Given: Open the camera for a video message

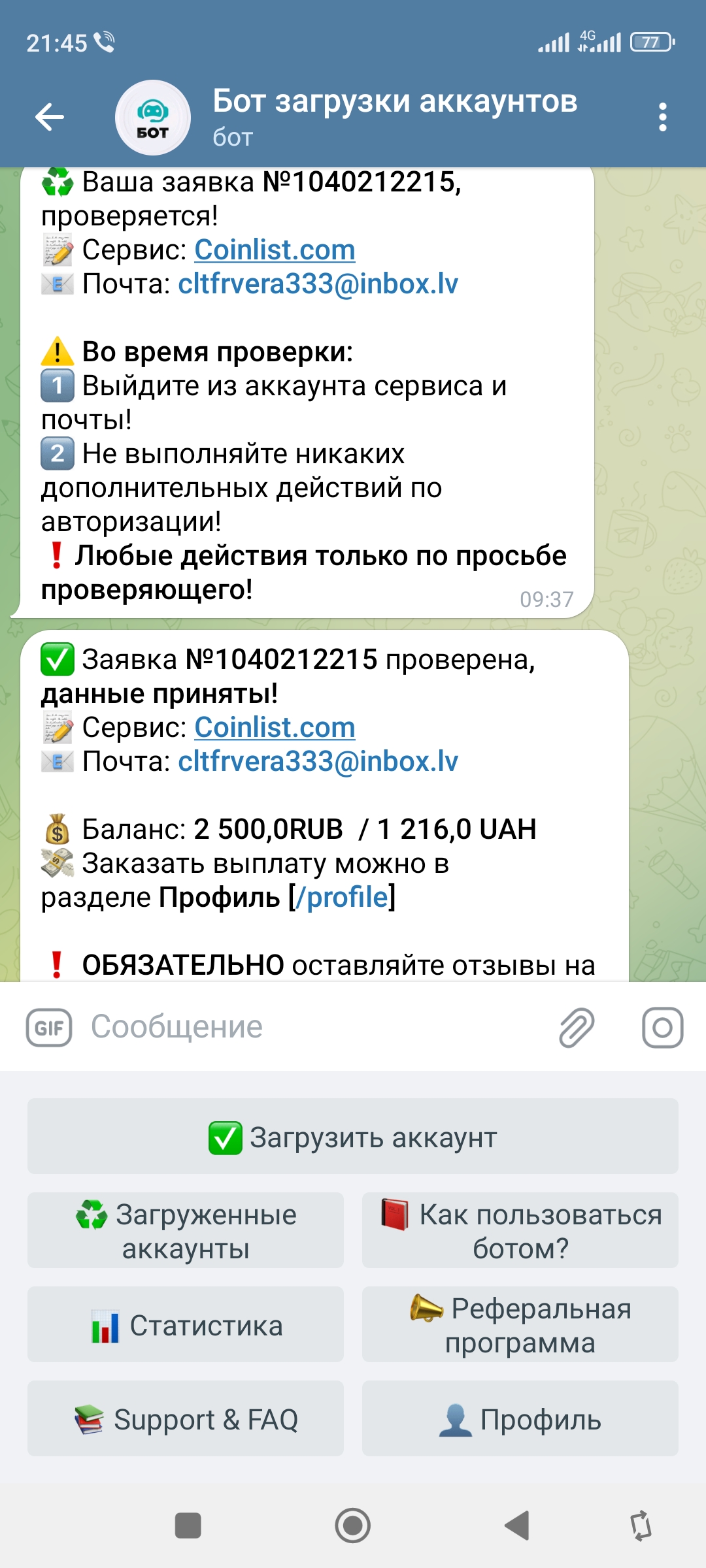Looking at the screenshot, I should tap(662, 1028).
